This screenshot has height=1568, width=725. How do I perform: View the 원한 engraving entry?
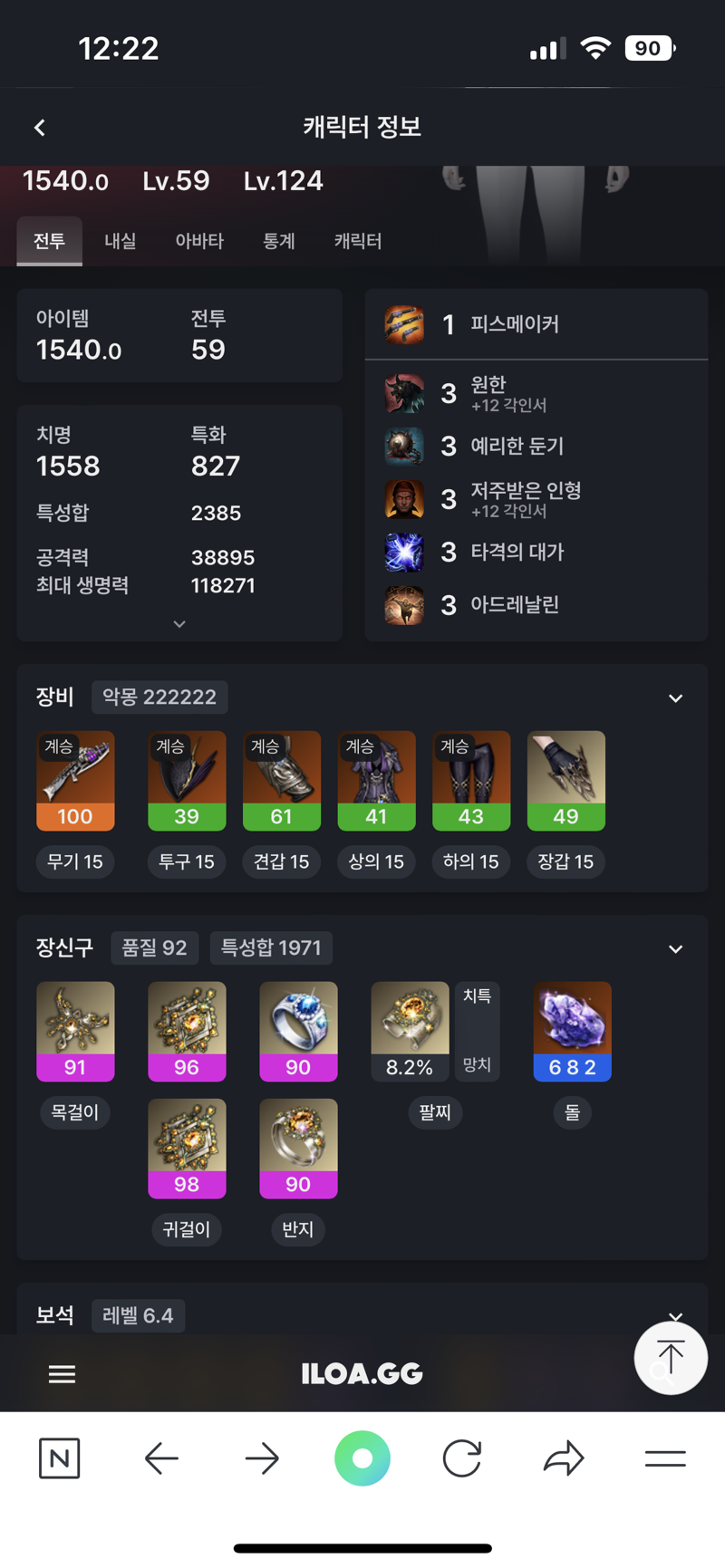tap(507, 393)
